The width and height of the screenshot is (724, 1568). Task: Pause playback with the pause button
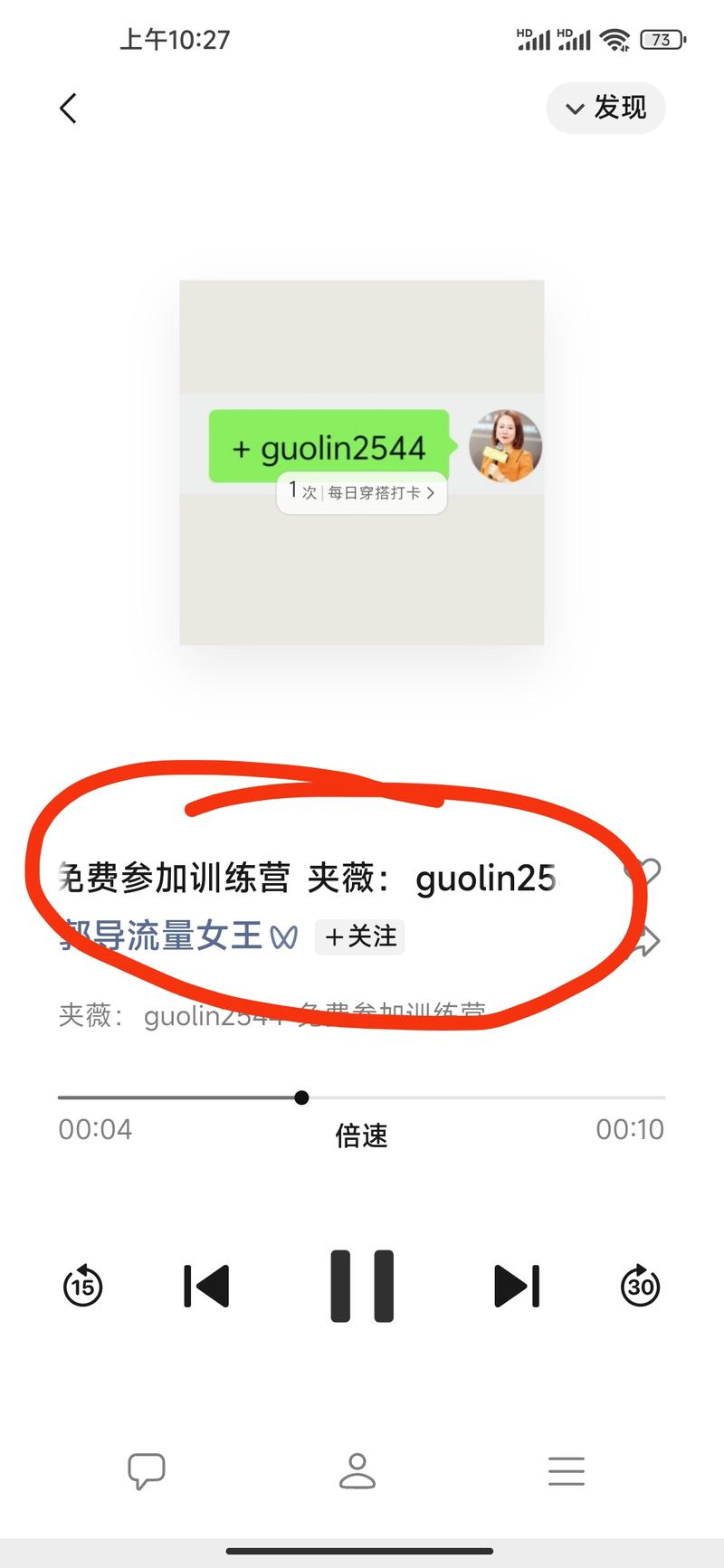(x=362, y=1284)
